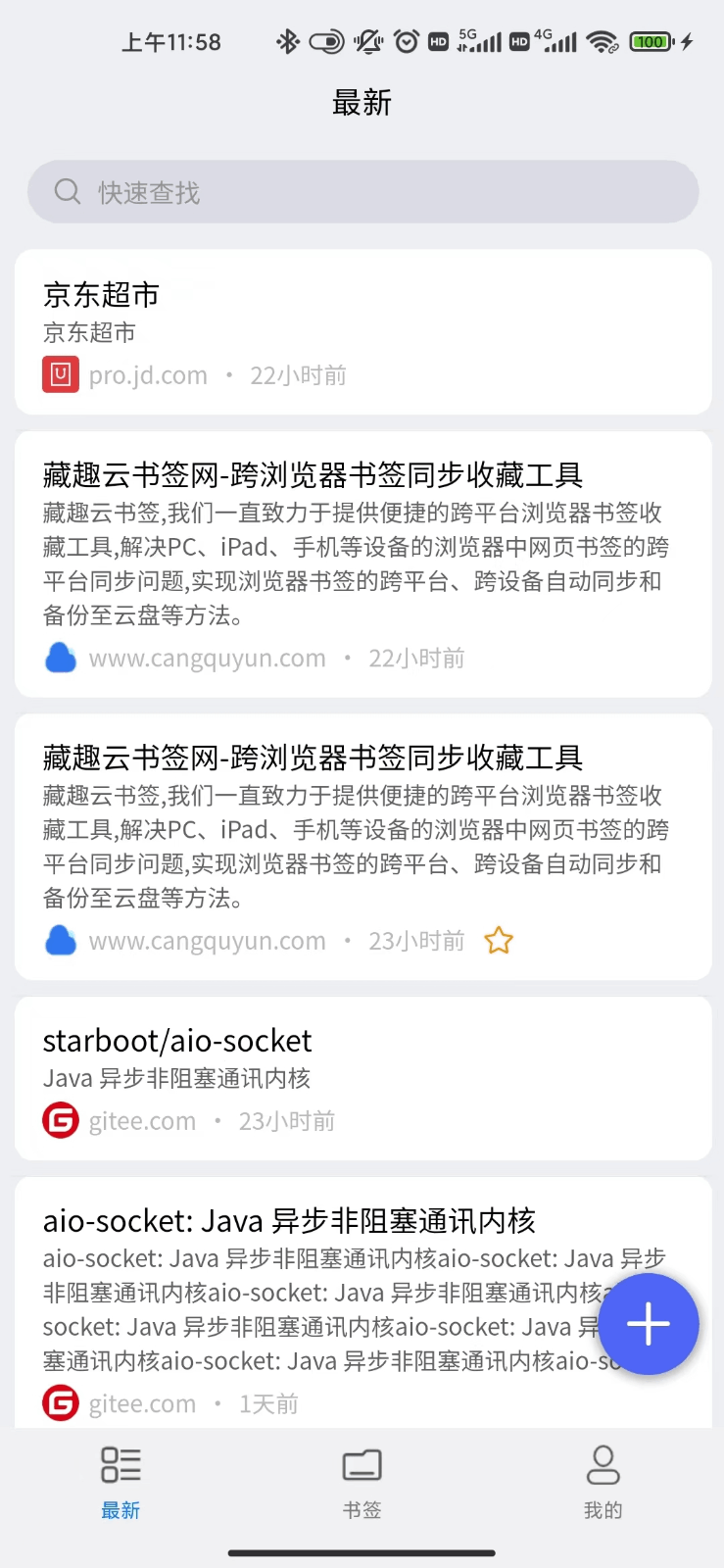Tap the folder icon above 书签 label
This screenshot has height=1568, width=724.
[x=362, y=1465]
